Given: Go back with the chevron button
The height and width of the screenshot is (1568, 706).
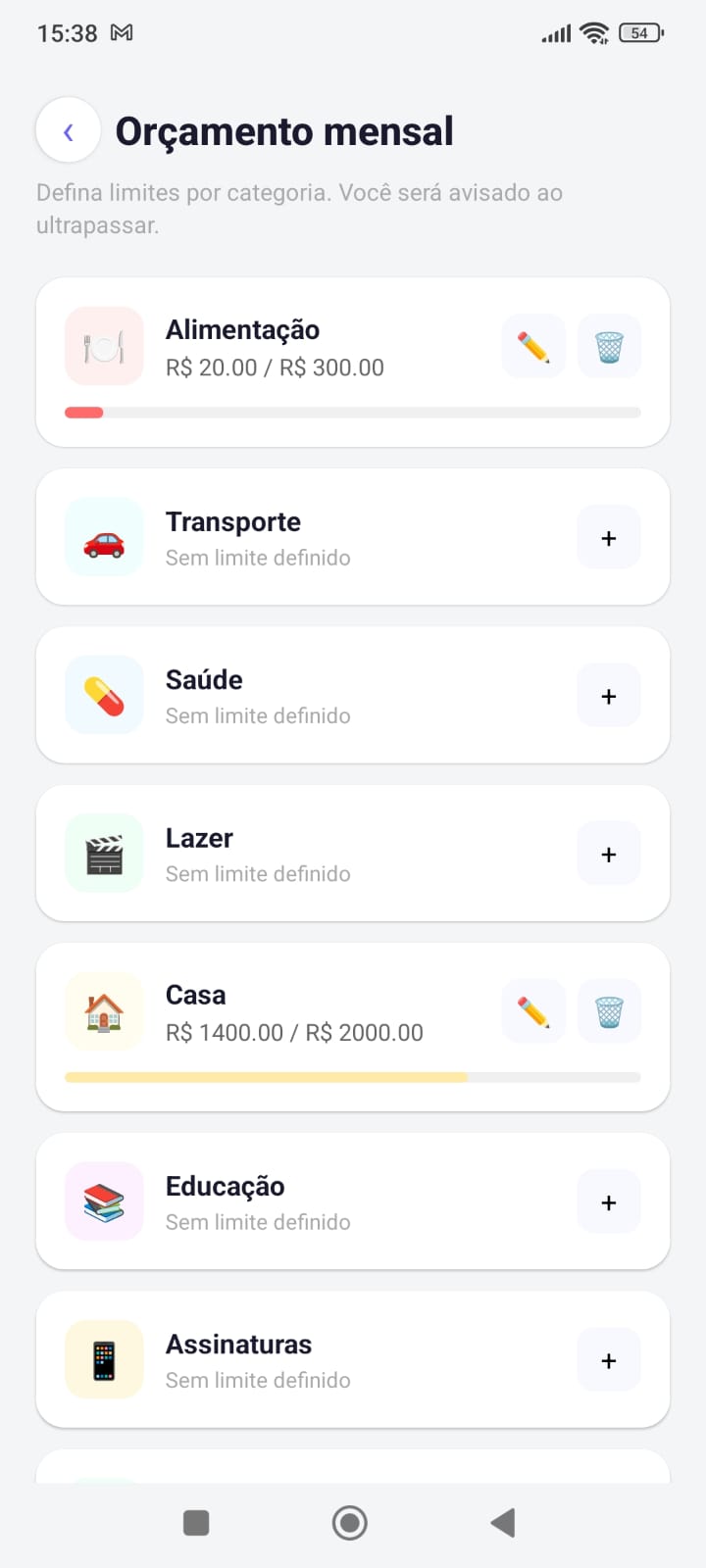Looking at the screenshot, I should click(68, 130).
